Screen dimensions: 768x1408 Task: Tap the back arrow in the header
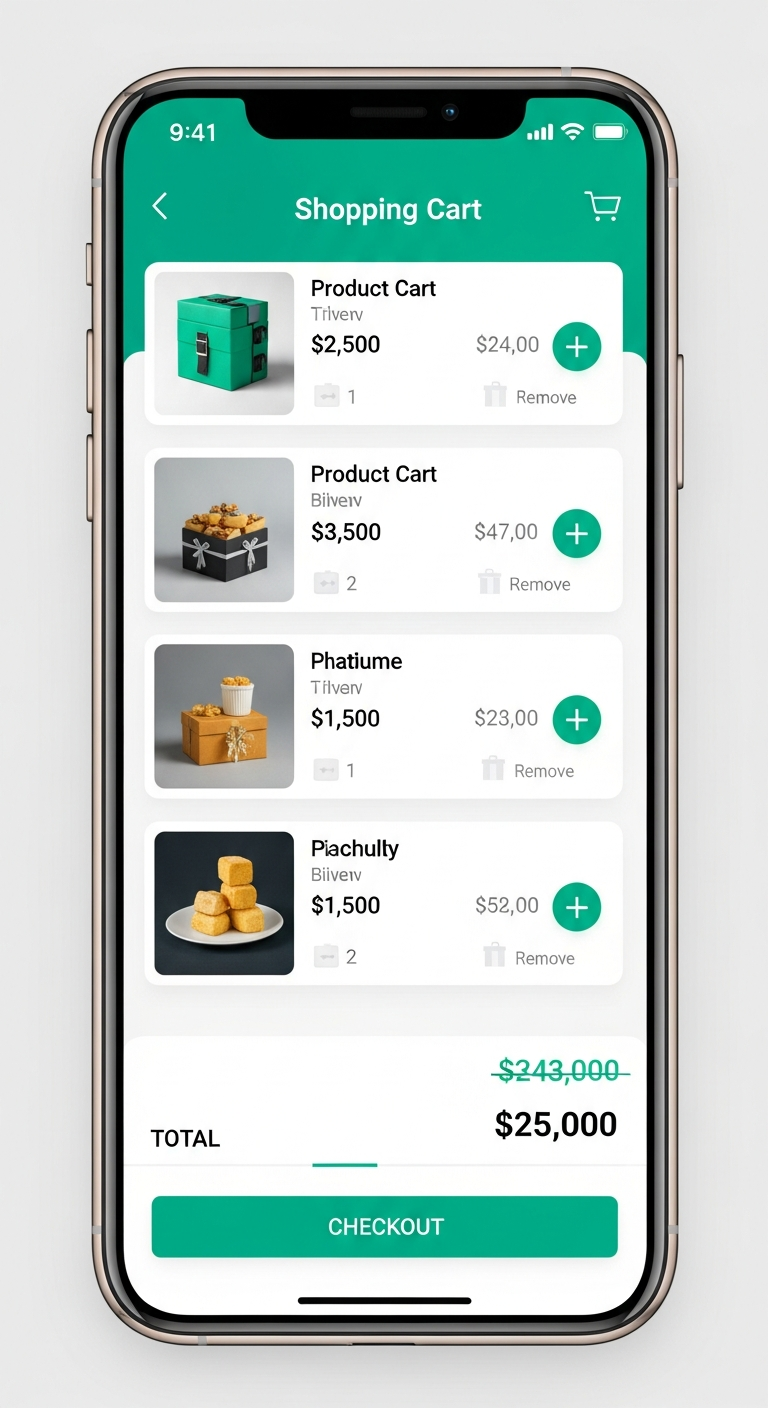click(x=160, y=206)
